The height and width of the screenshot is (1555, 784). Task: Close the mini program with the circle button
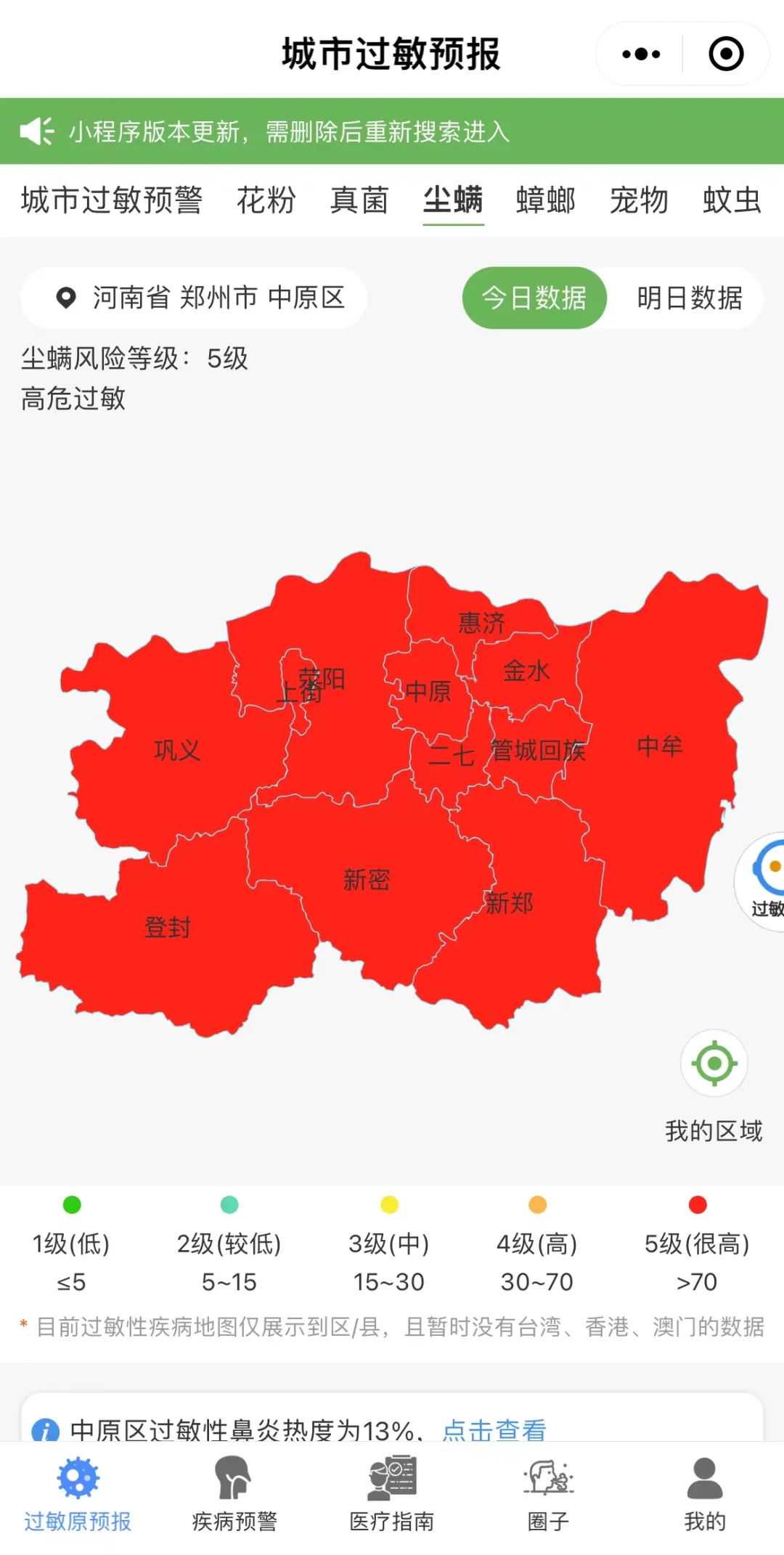coord(726,54)
